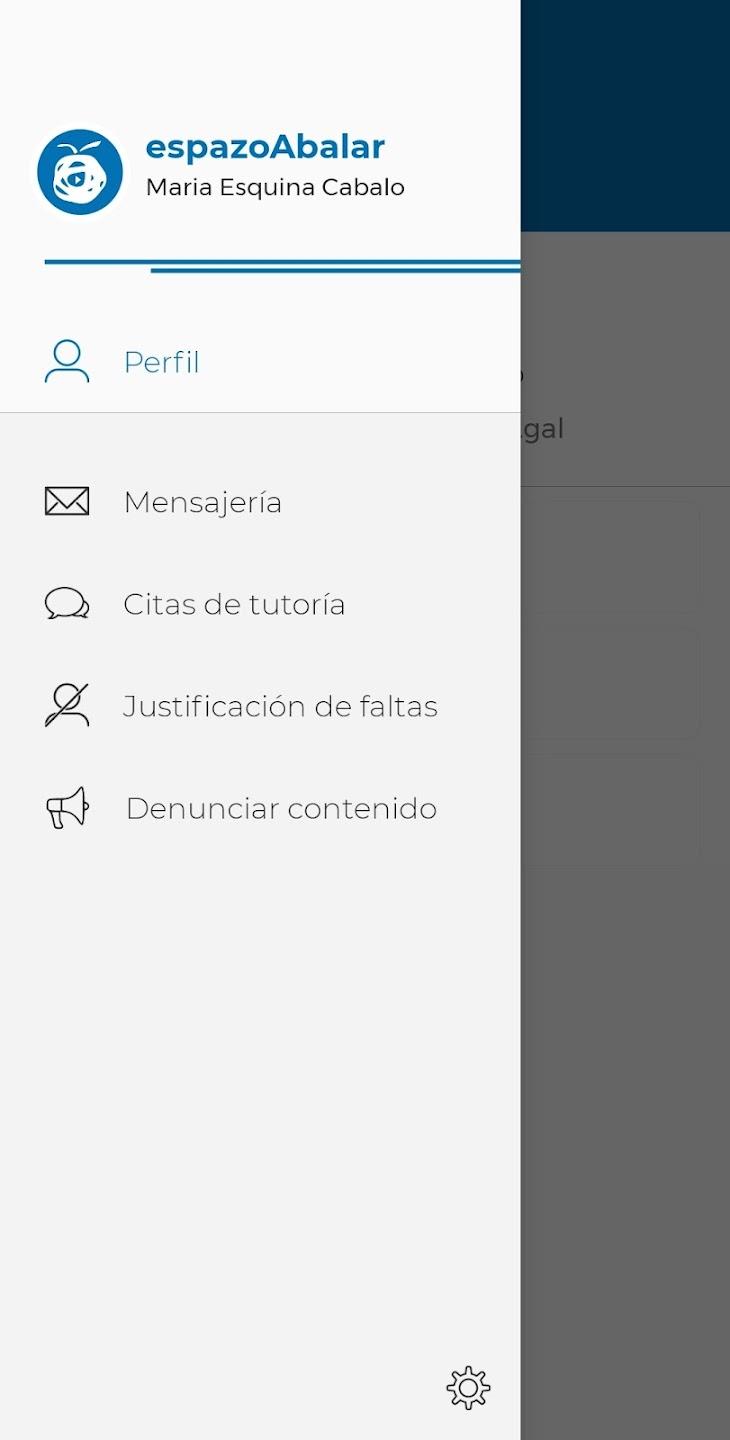Image resolution: width=730 pixels, height=1440 pixels.
Task: Select the crossed-pencil Justificación de faltas icon
Action: click(x=66, y=705)
